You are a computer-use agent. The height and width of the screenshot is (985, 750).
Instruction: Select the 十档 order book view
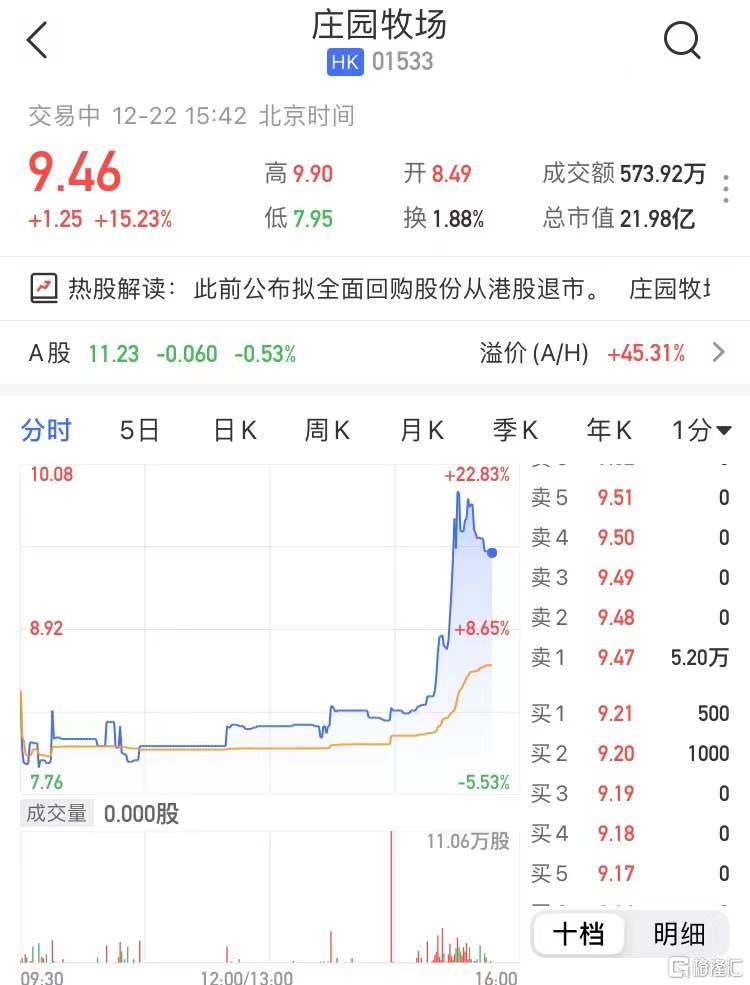[578, 934]
